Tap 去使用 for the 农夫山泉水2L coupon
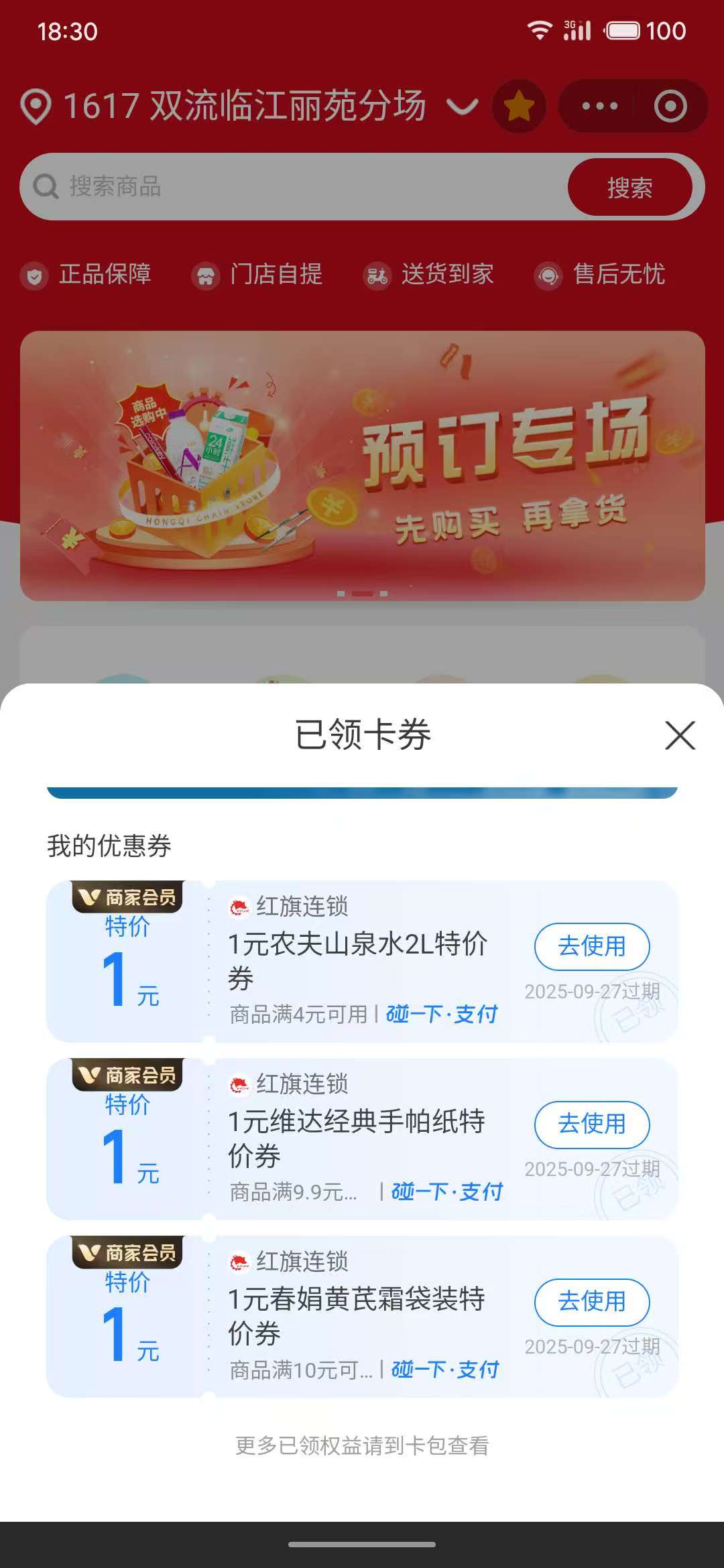Image resolution: width=724 pixels, height=1568 pixels. pyautogui.click(x=591, y=946)
